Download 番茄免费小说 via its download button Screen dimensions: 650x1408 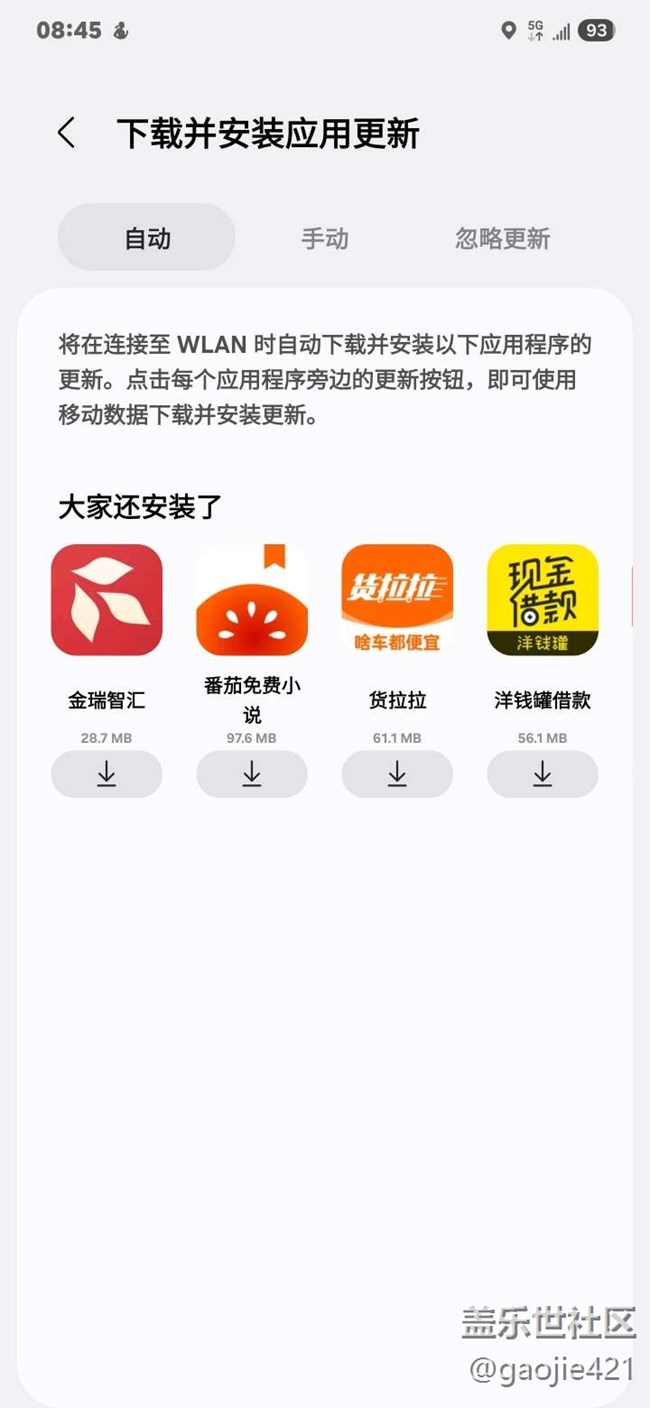252,774
